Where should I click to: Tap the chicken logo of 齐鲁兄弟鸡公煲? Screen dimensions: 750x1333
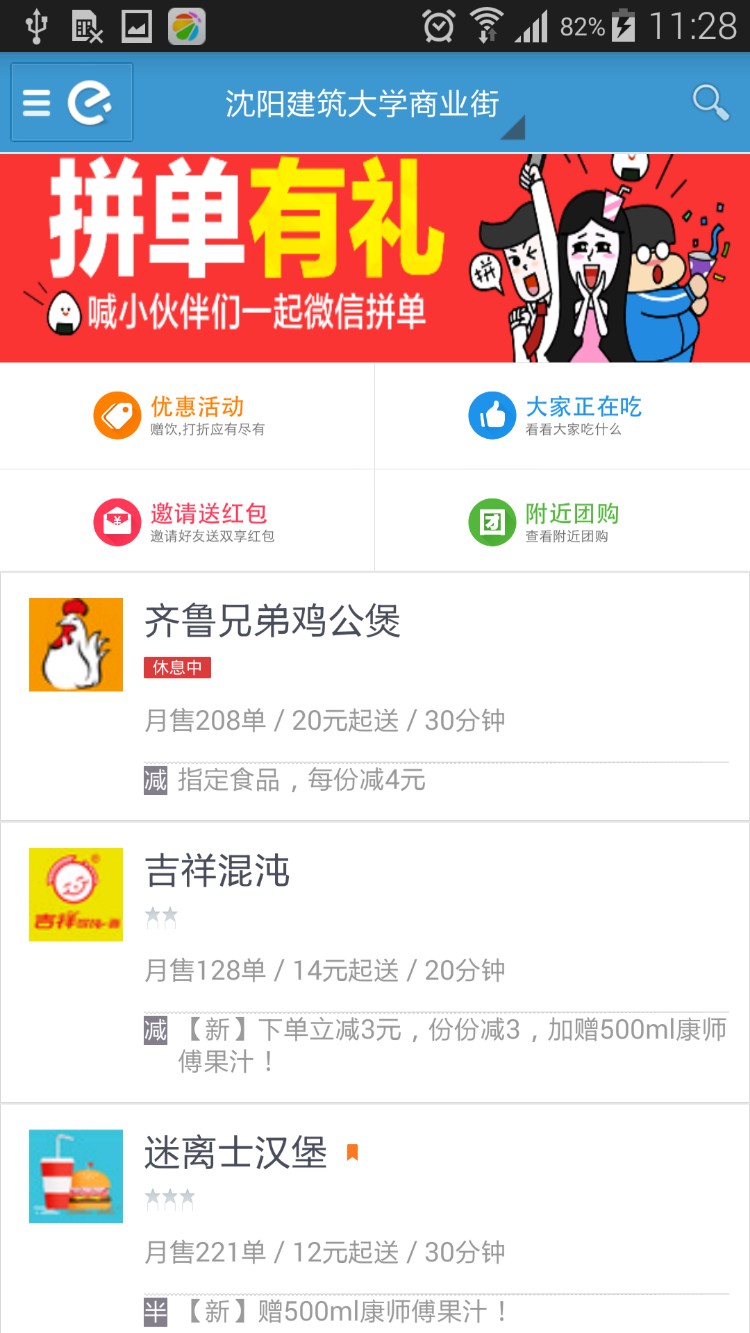click(x=75, y=644)
